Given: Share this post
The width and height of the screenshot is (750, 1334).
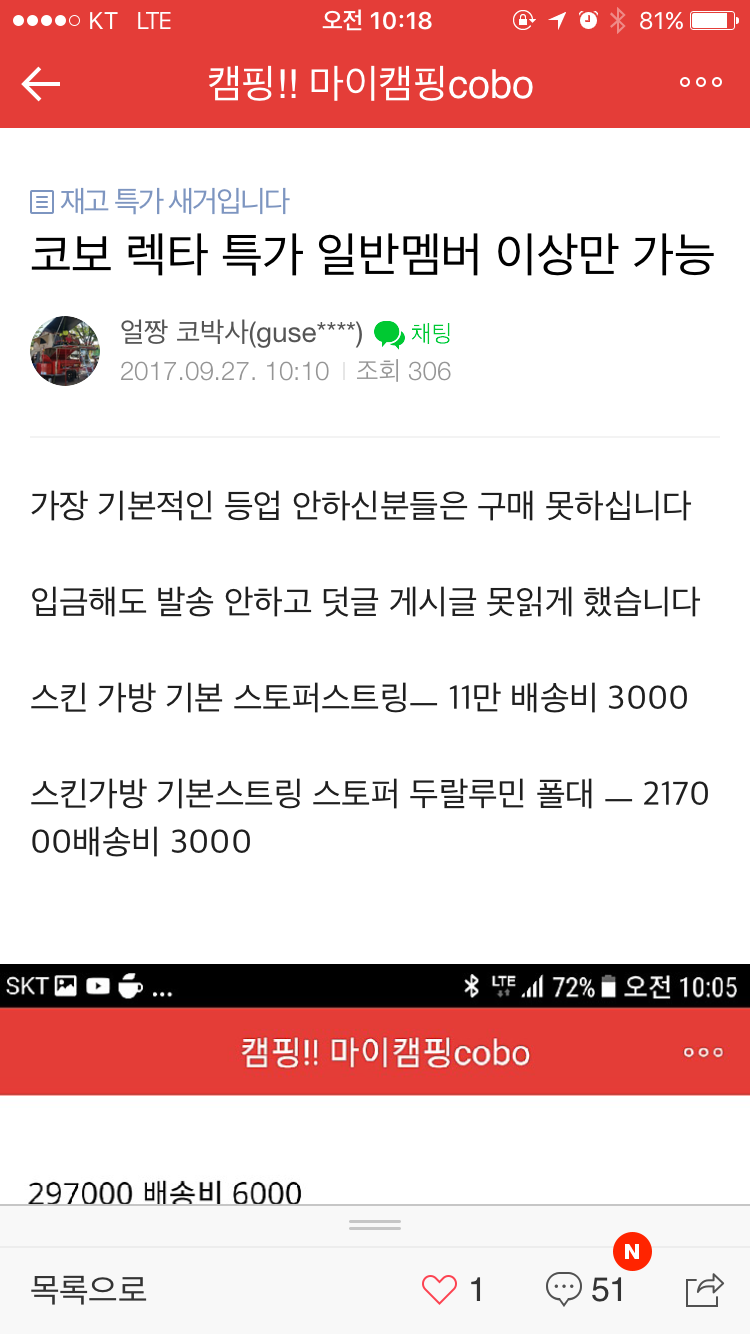Looking at the screenshot, I should point(704,1289).
